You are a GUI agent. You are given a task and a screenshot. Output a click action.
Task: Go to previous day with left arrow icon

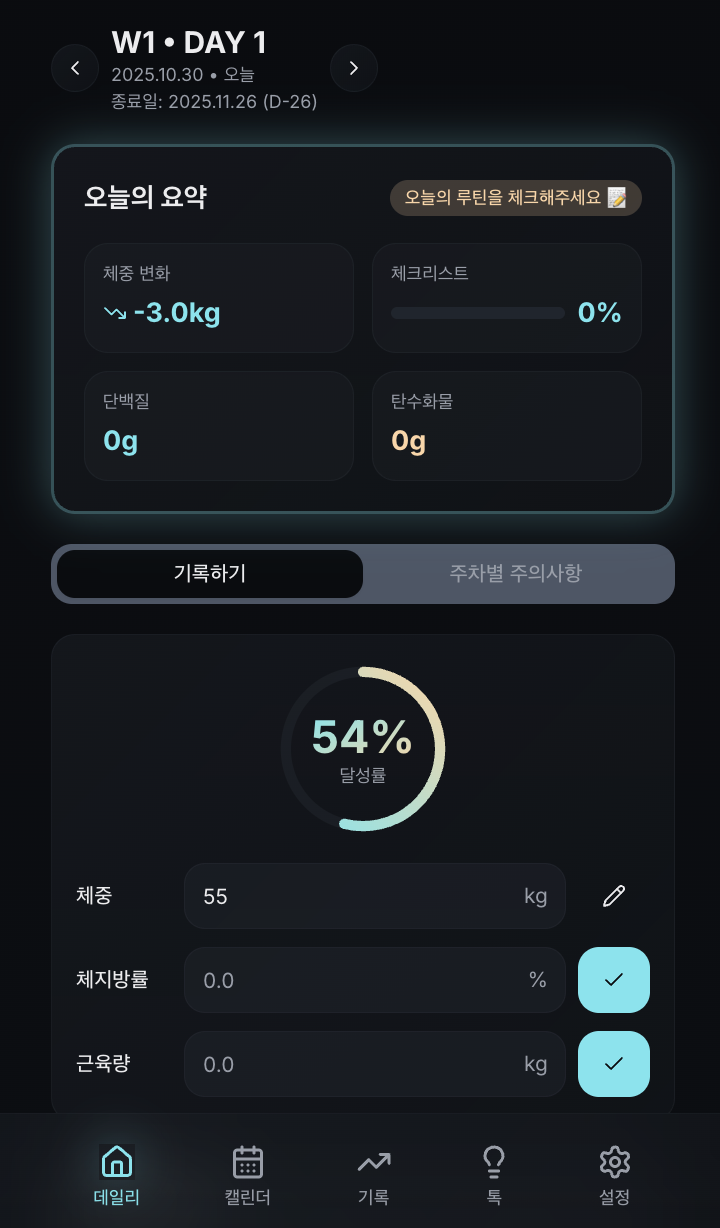pyautogui.click(x=75, y=68)
